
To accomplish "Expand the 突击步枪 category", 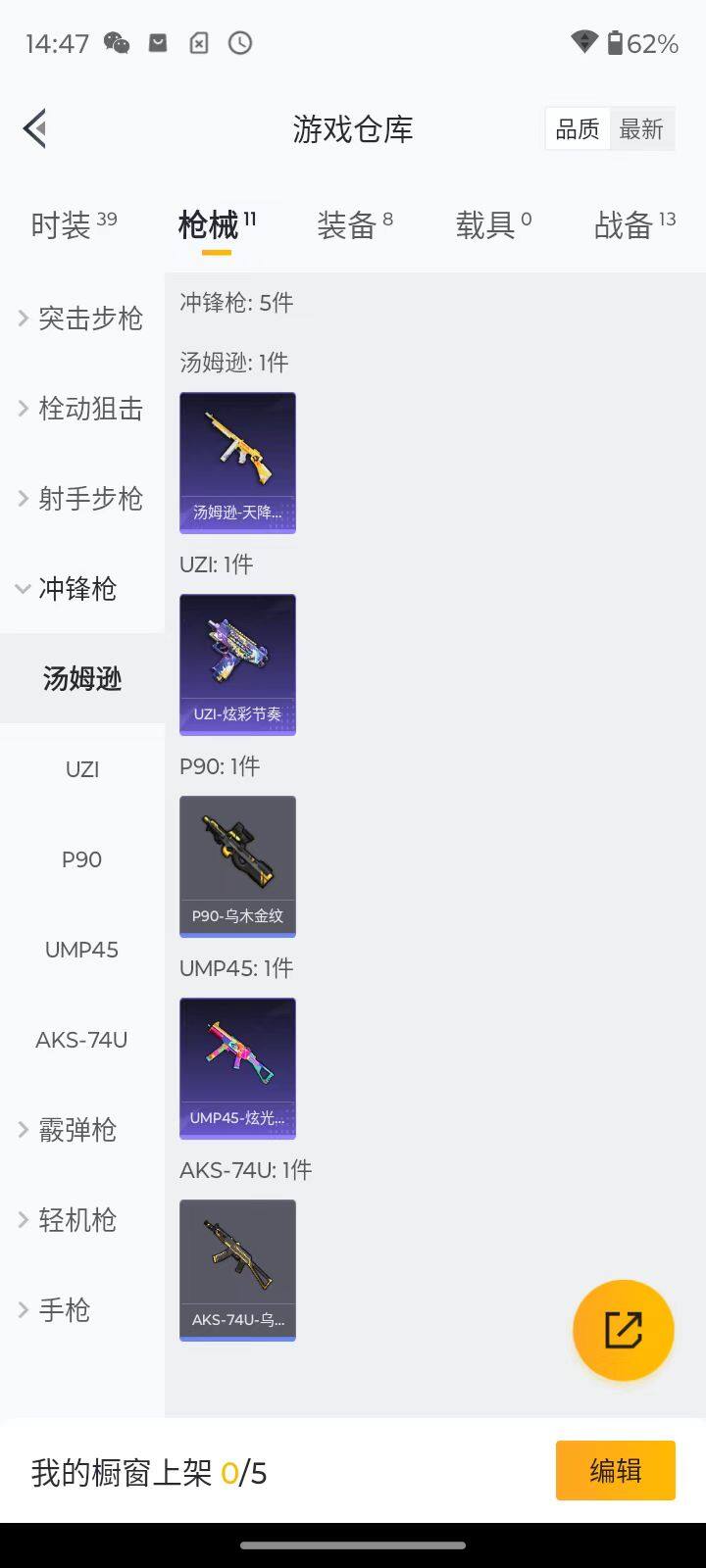I will (81, 318).
